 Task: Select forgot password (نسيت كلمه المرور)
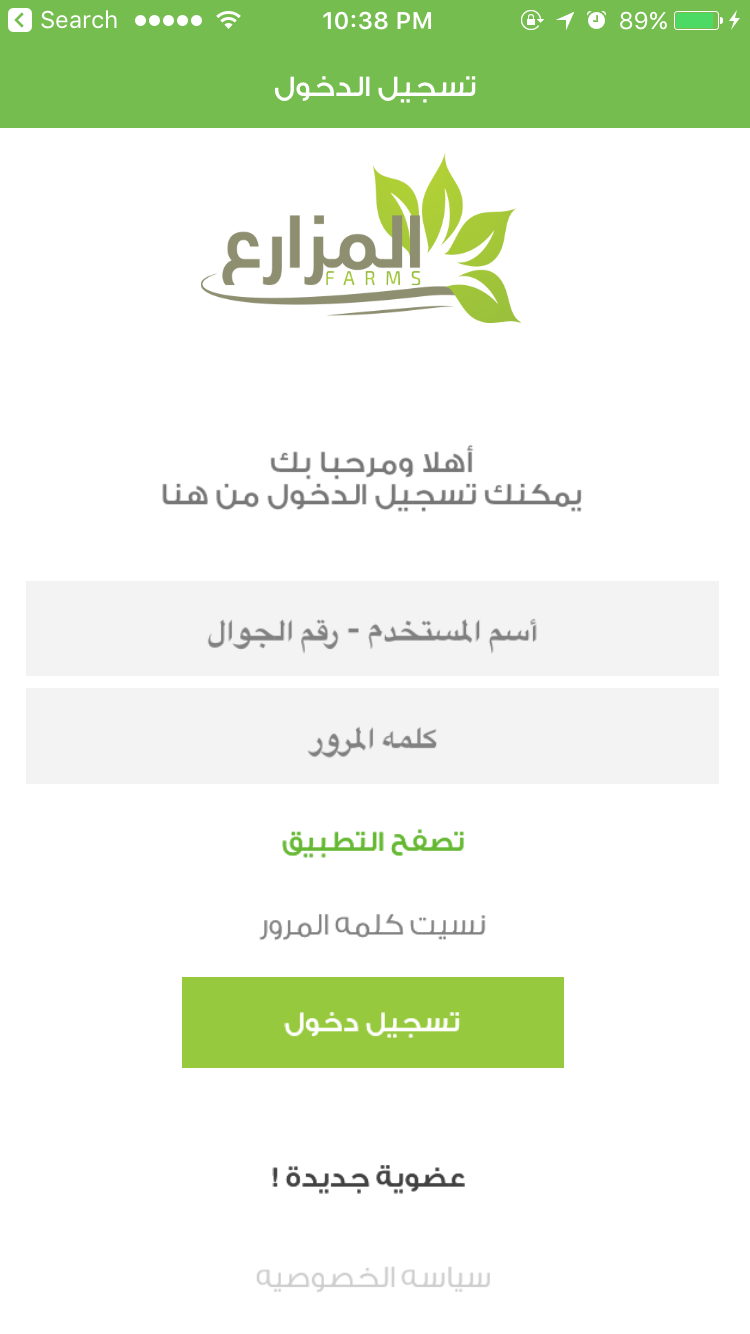(x=373, y=925)
